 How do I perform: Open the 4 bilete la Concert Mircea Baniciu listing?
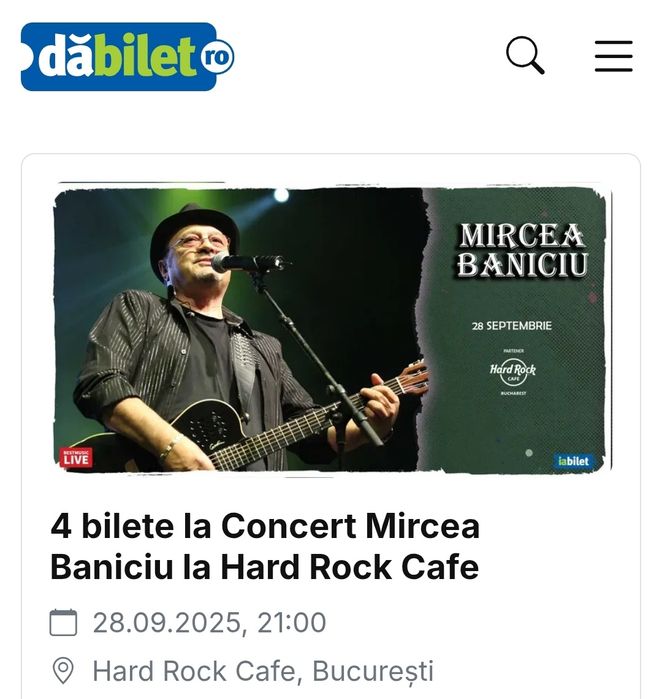click(x=265, y=546)
